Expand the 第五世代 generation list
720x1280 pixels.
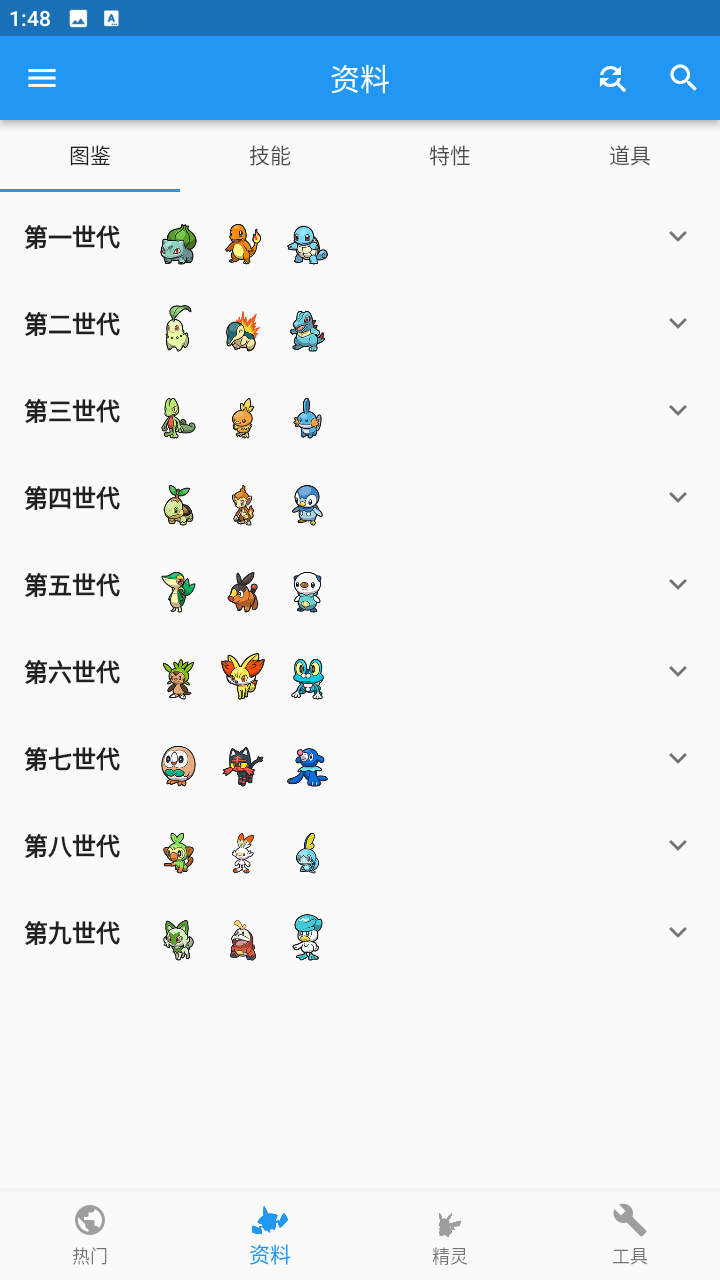pos(678,585)
